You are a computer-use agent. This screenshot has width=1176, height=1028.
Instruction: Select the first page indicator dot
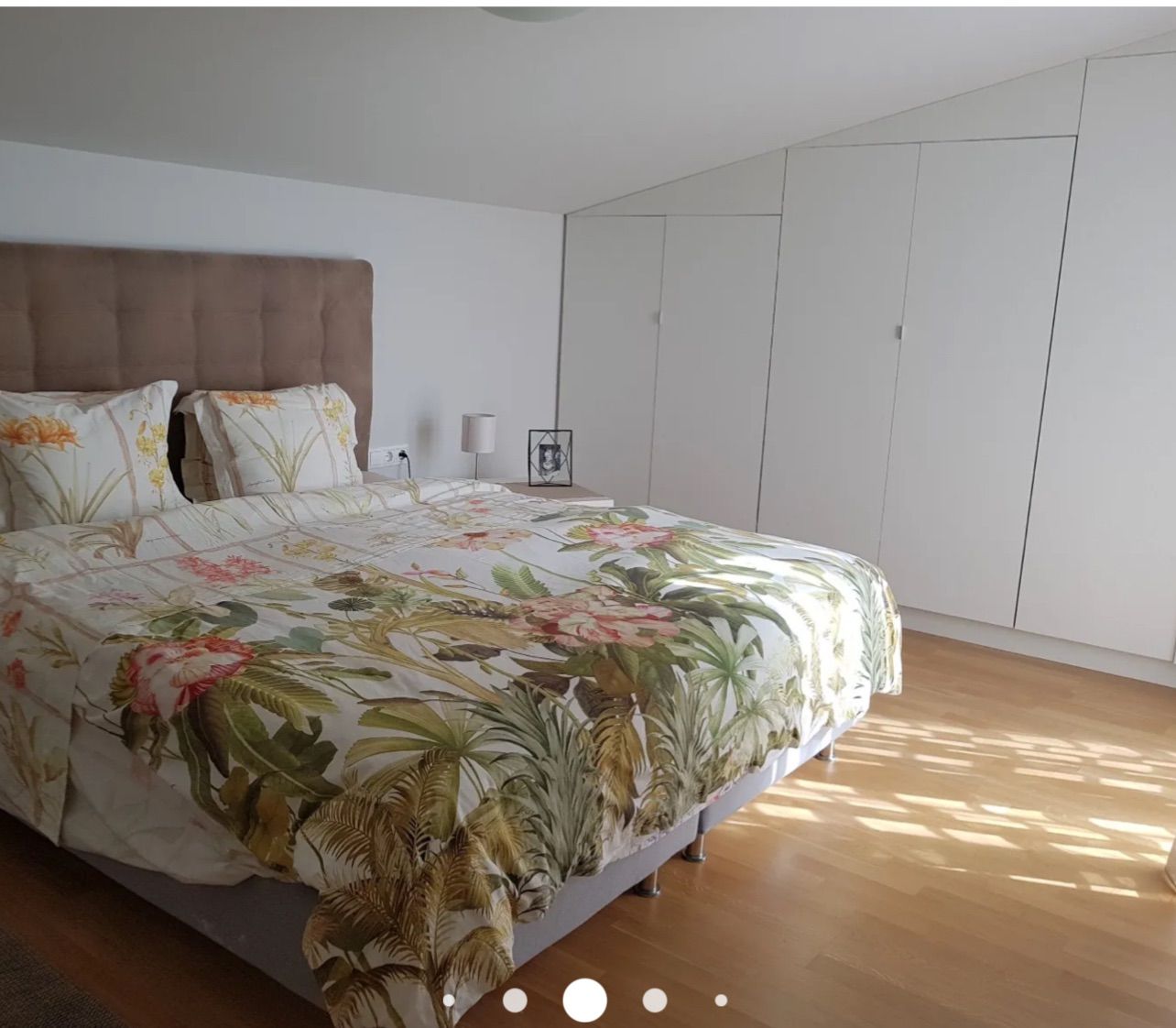449,1001
